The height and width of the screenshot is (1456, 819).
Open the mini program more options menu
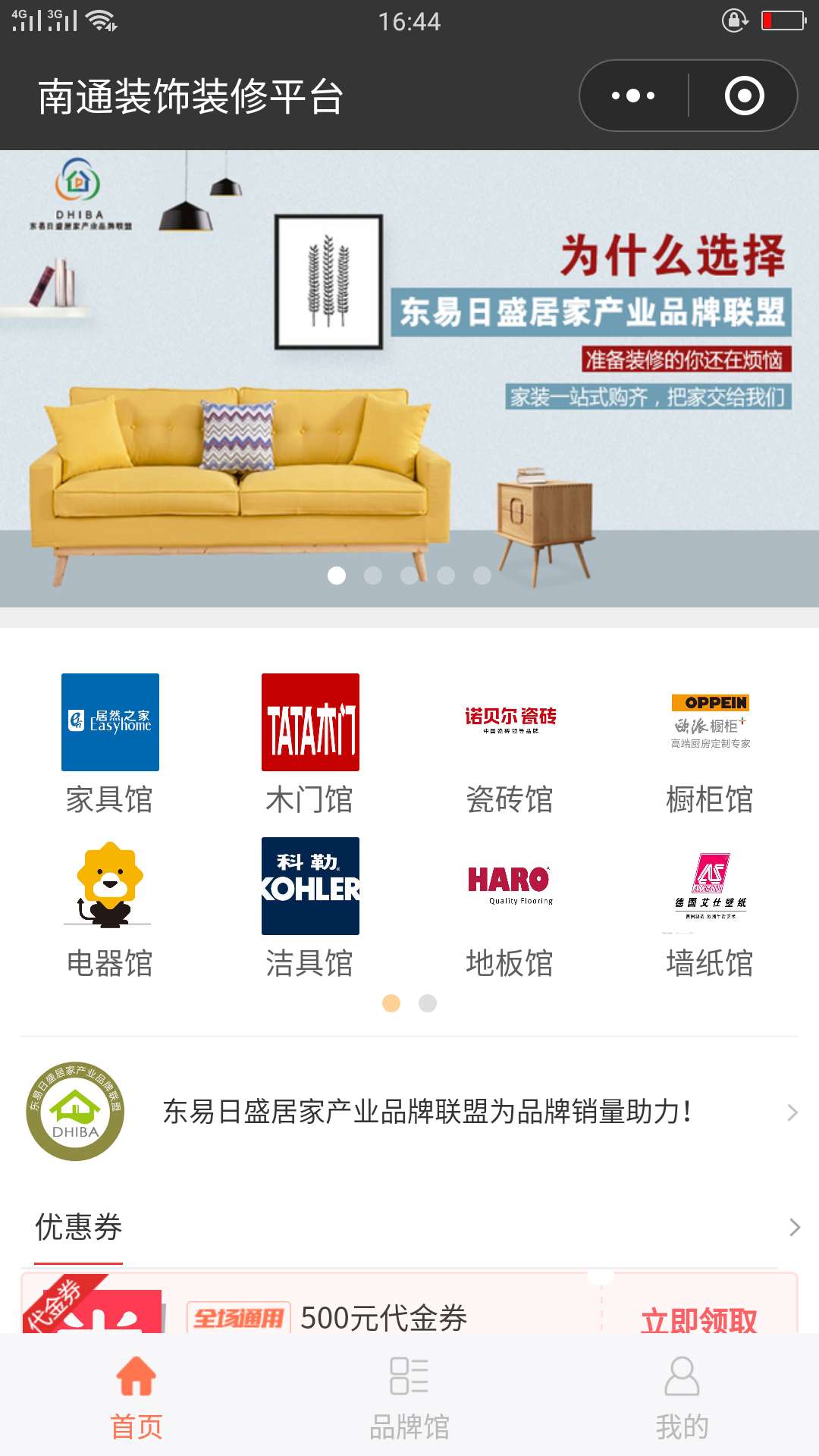coord(633,96)
